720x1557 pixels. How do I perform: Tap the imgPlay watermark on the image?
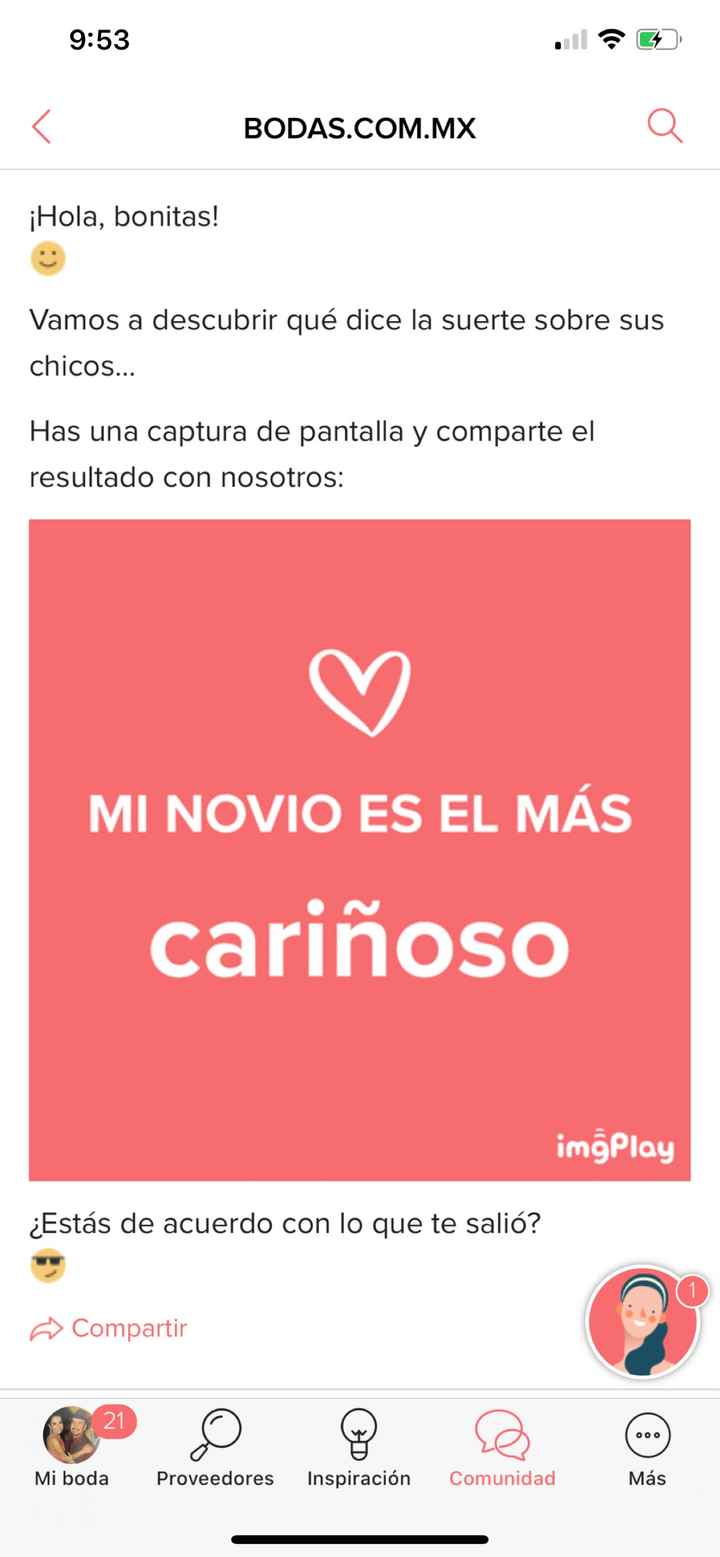(x=617, y=1148)
